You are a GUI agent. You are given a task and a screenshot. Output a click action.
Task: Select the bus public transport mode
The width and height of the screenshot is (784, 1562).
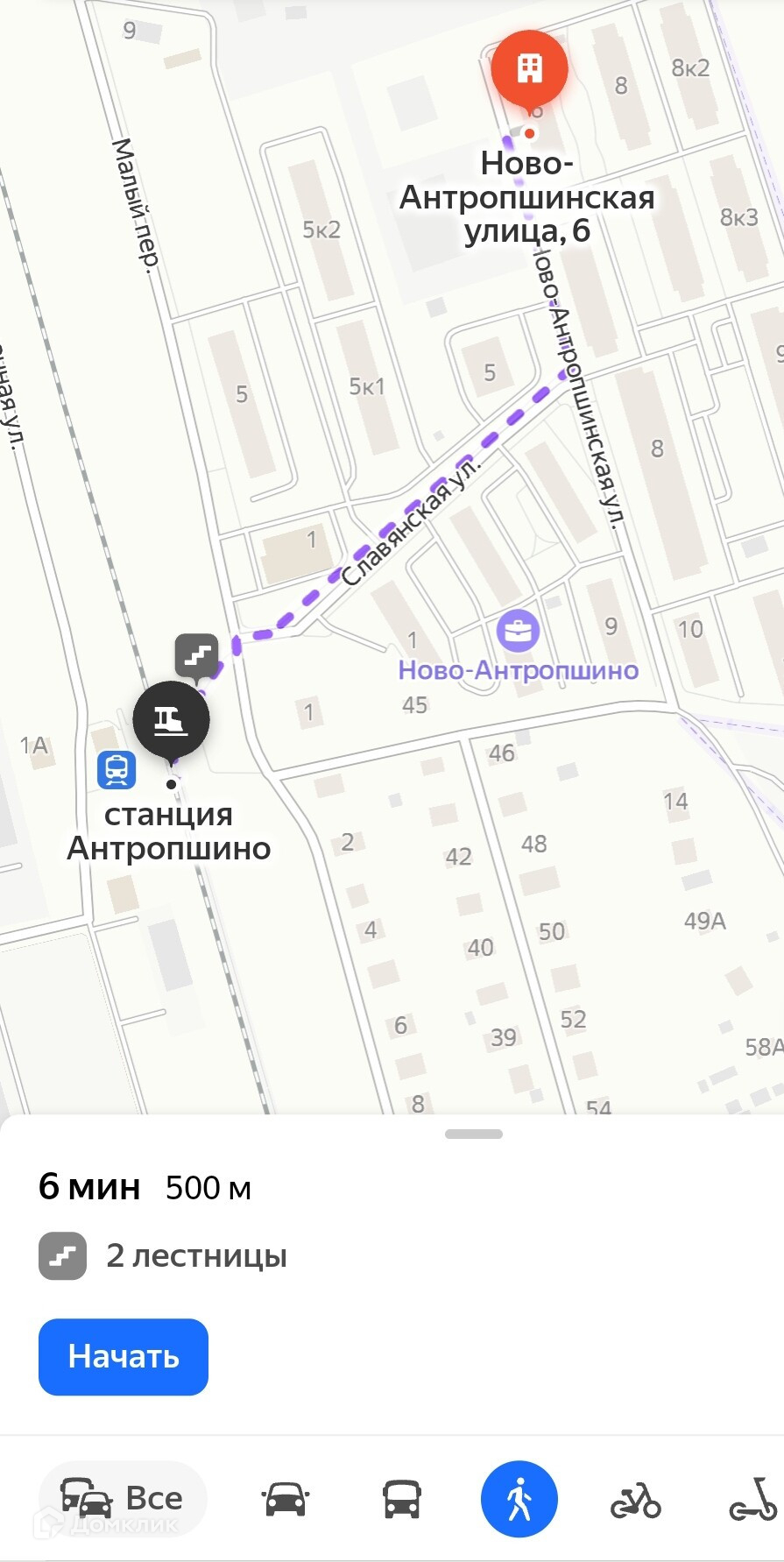402,1499
